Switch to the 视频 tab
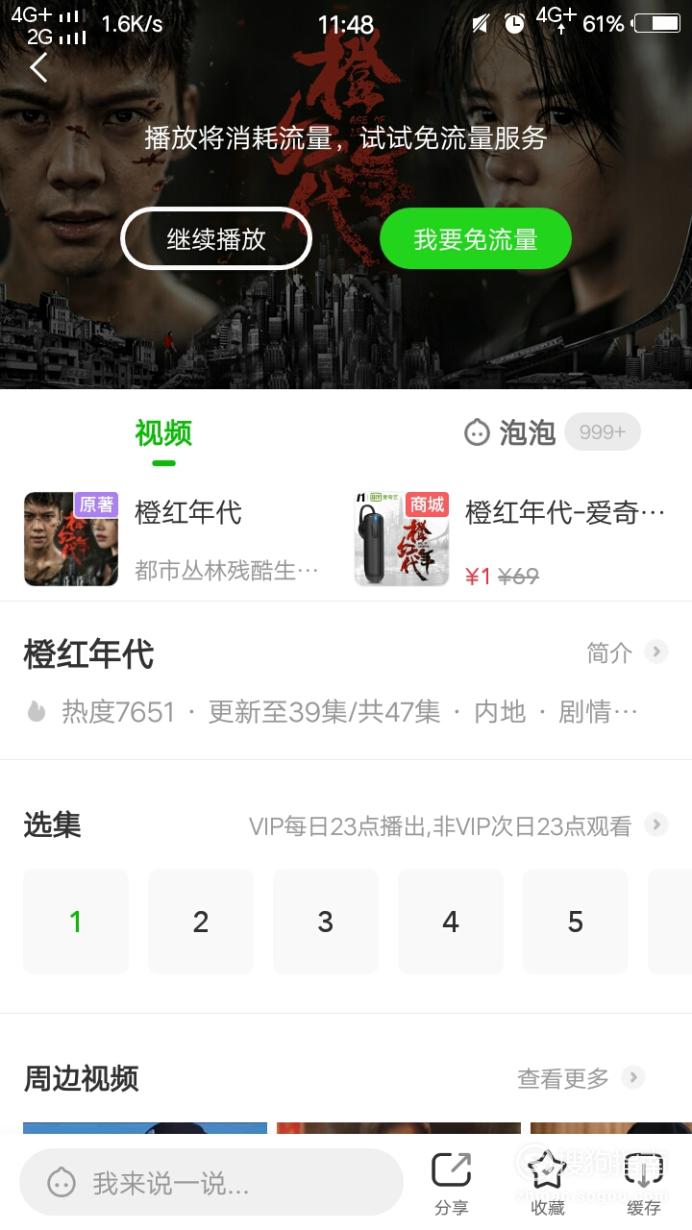The width and height of the screenshot is (692, 1230). [163, 433]
